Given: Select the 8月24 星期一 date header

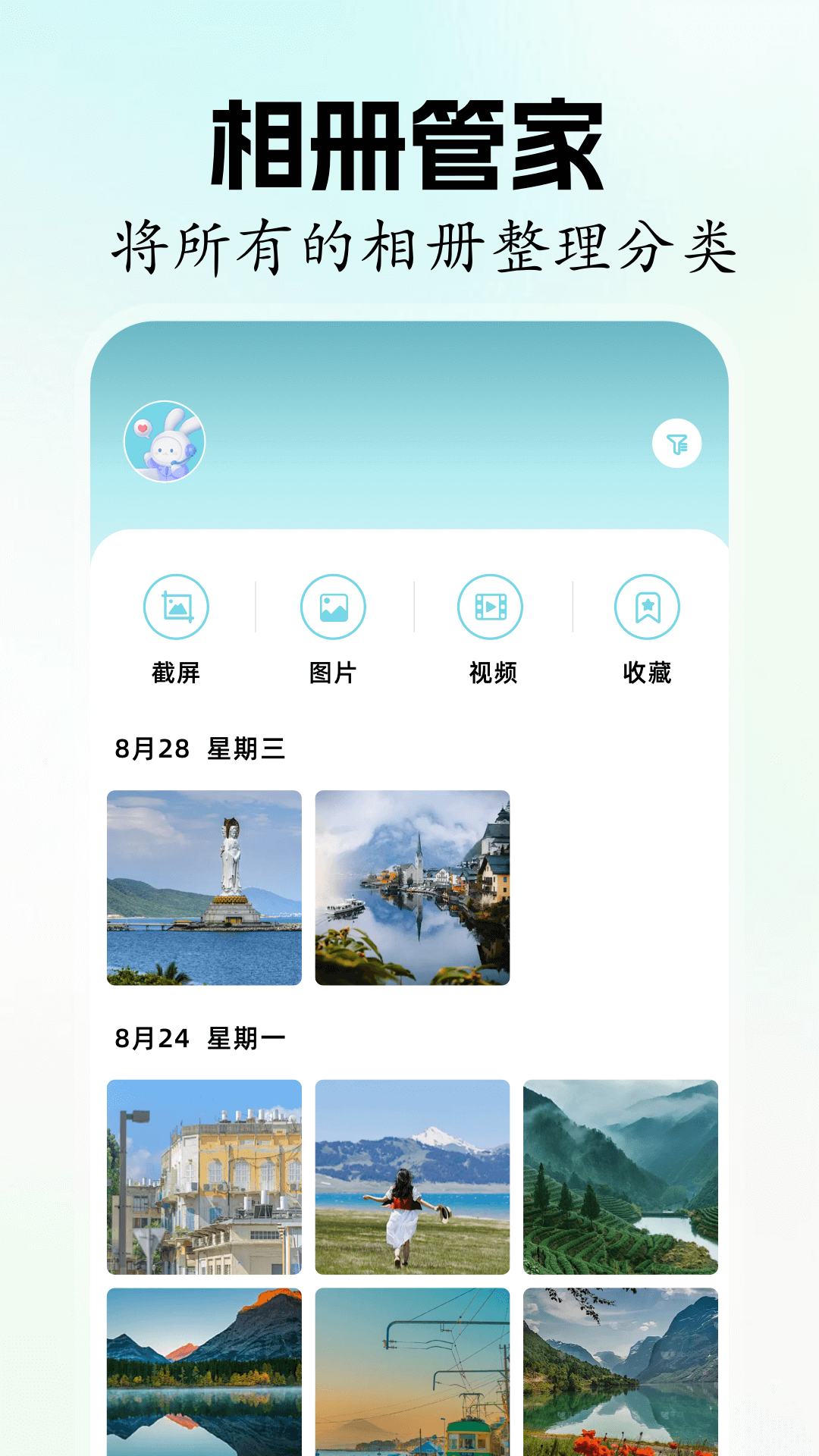Looking at the screenshot, I should [199, 1038].
